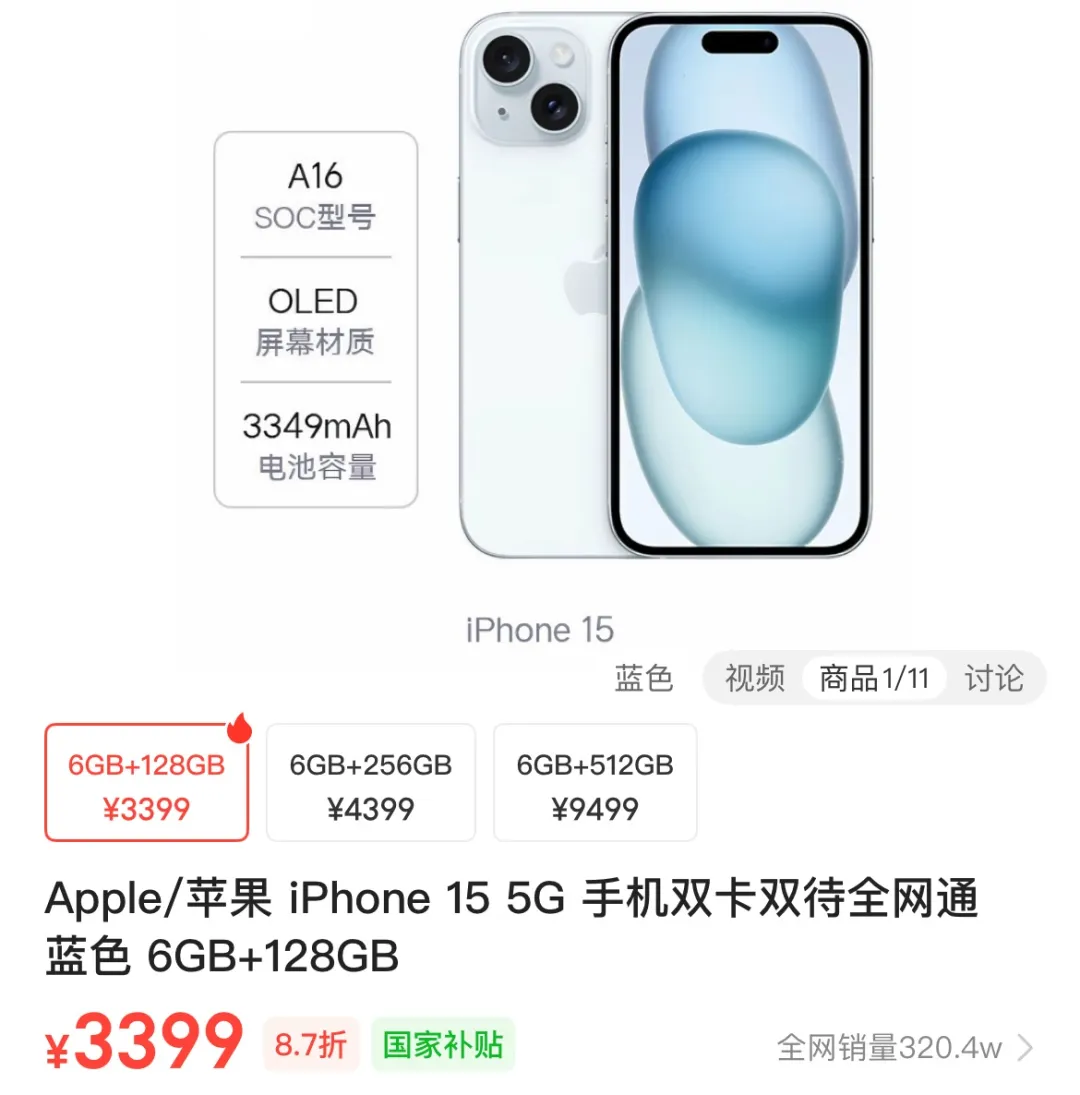This screenshot has width=1080, height=1095.
Task: Select the 商品 1/11 segment
Action: point(874,679)
